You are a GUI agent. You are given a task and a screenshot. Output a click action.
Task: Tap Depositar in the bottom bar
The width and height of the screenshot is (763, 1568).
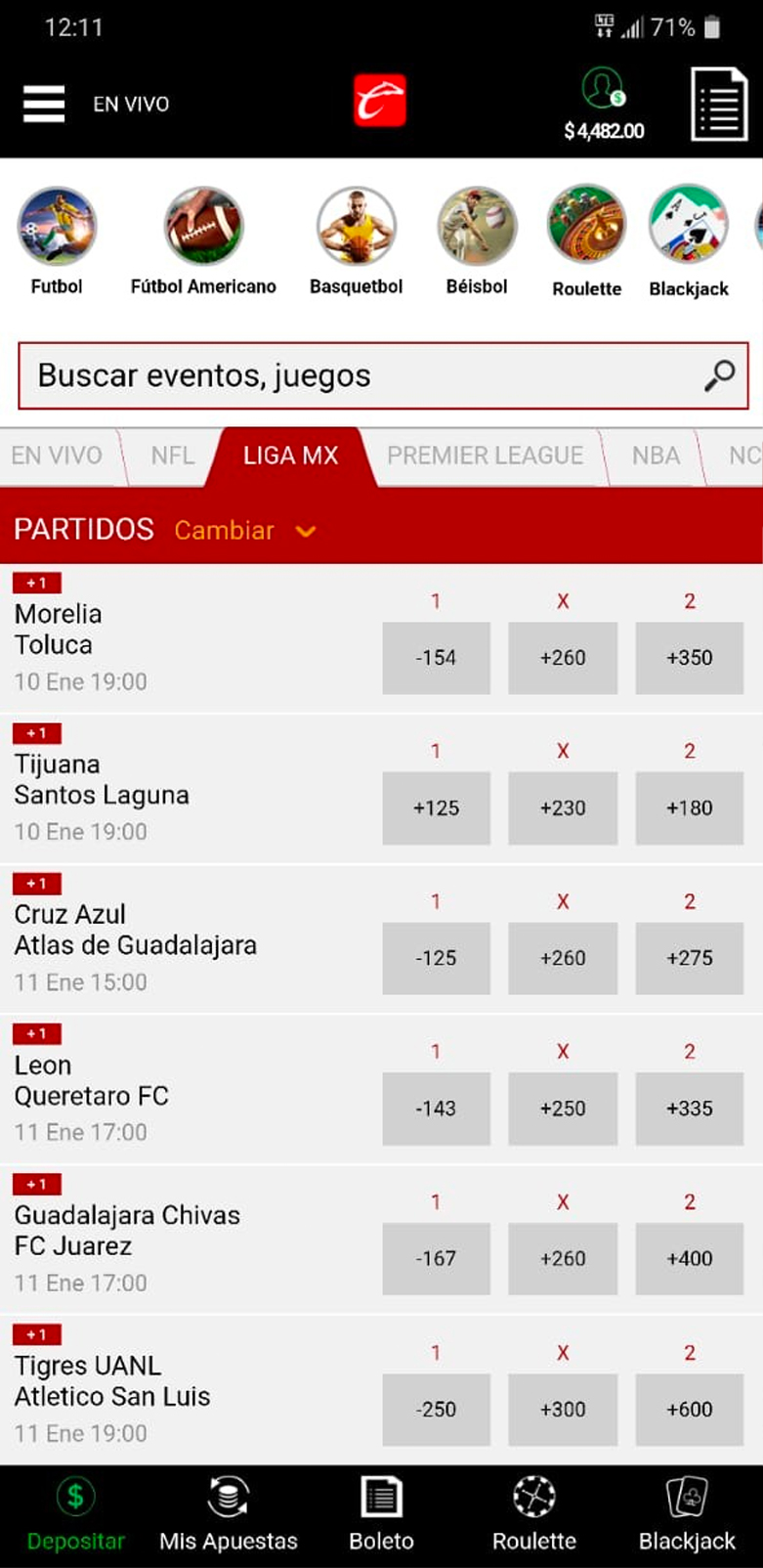pyautogui.click(x=75, y=1513)
